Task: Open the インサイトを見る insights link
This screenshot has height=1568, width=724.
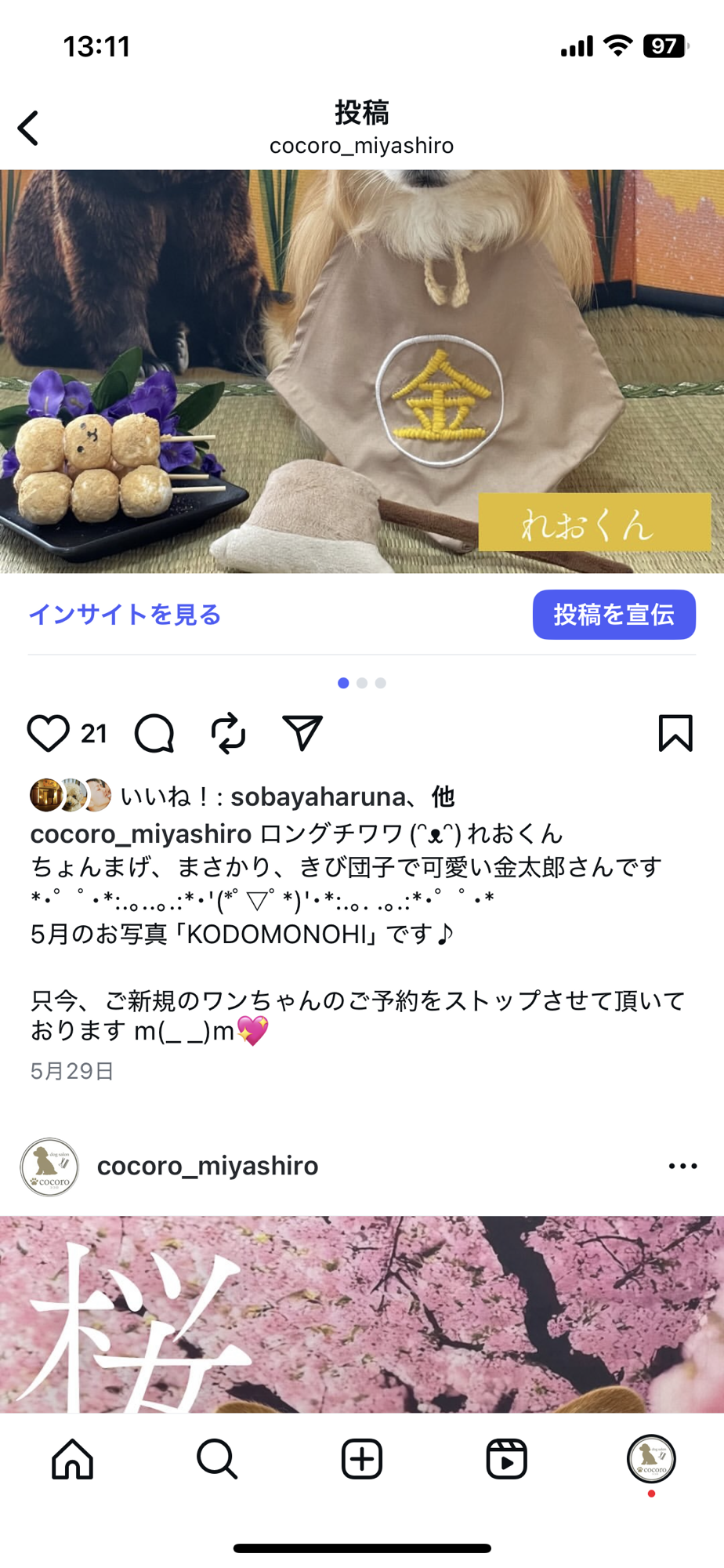Action: coord(125,615)
